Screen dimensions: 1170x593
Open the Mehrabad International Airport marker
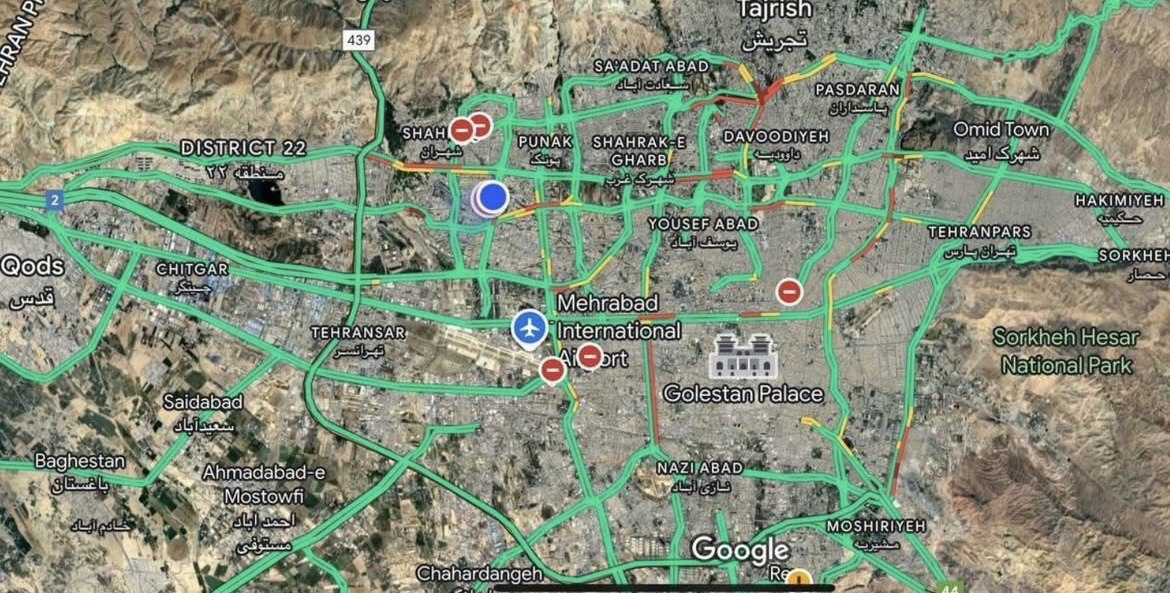tap(530, 326)
